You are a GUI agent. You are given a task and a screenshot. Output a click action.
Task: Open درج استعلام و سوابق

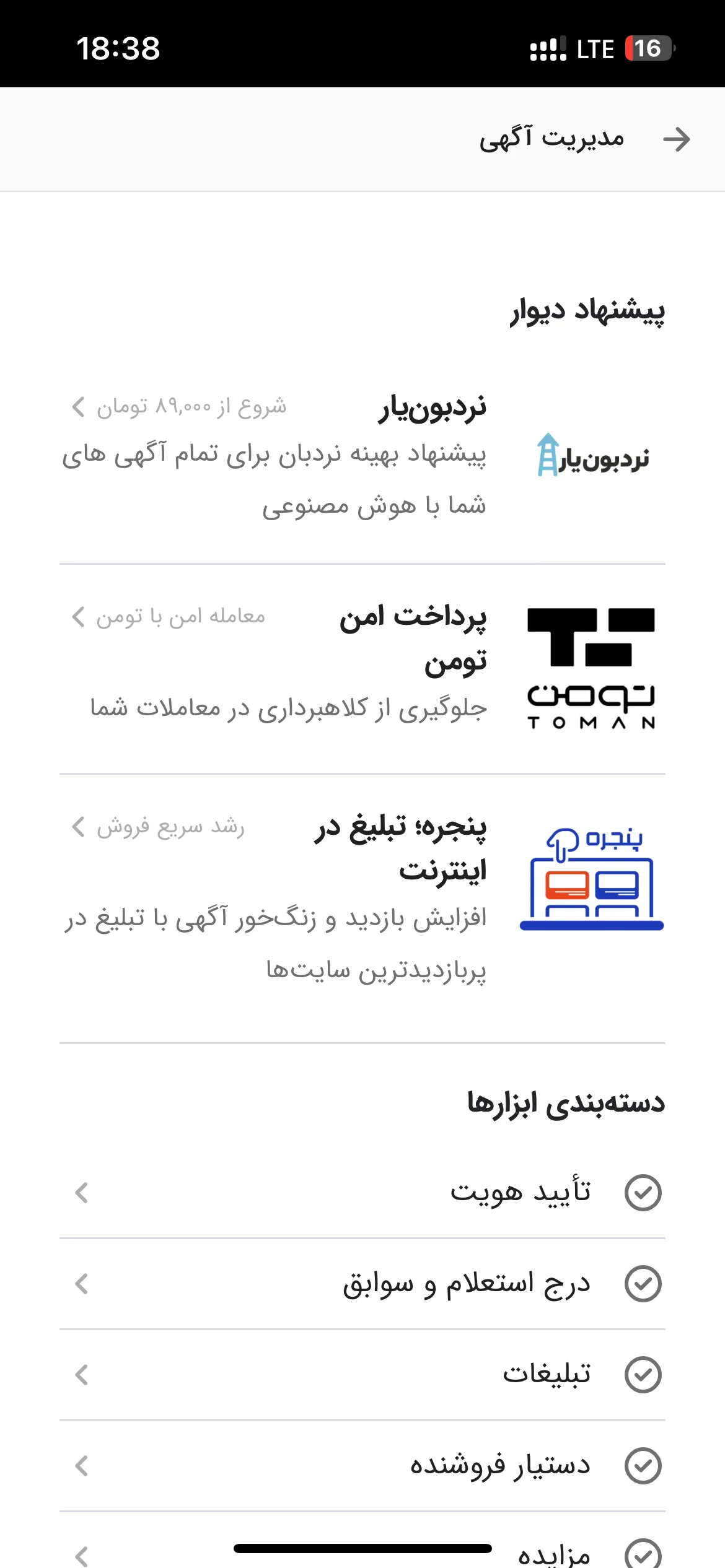(x=362, y=1284)
